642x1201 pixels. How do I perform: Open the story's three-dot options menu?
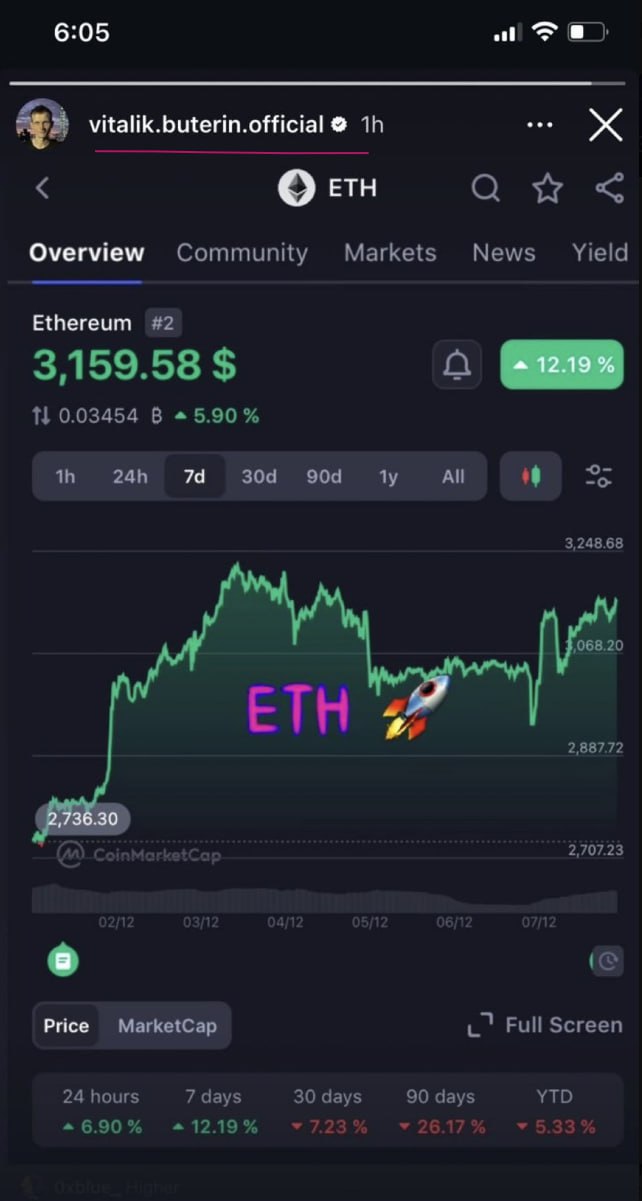539,125
